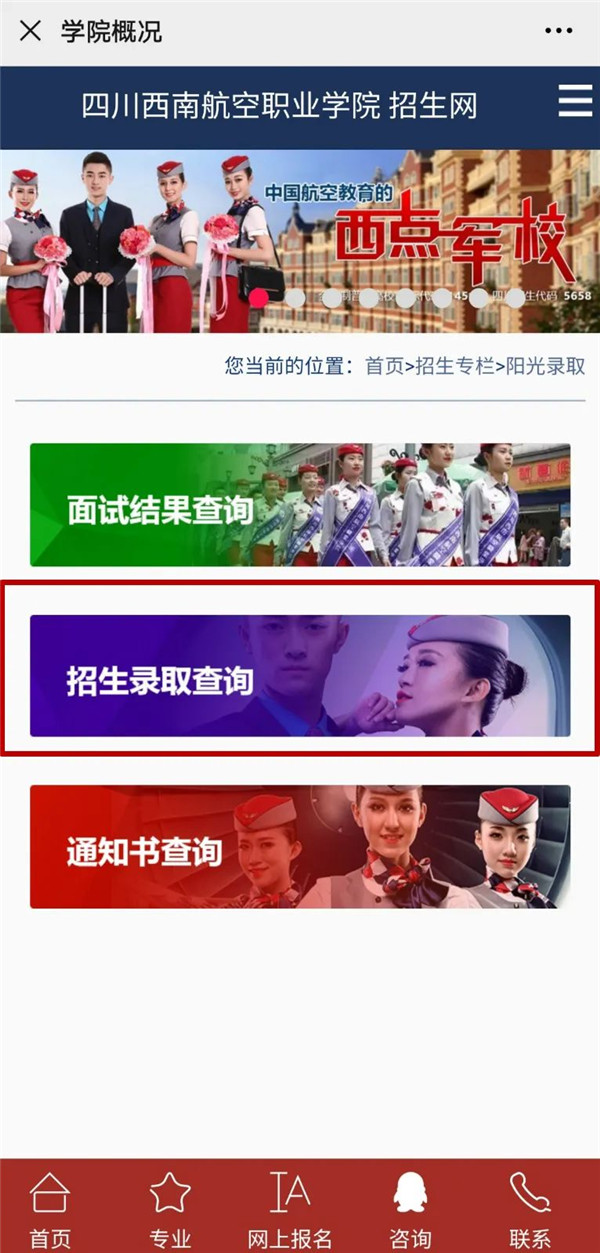600x1253 pixels.
Task: Open 阳光录取 breadcrumb link
Action: tap(545, 366)
